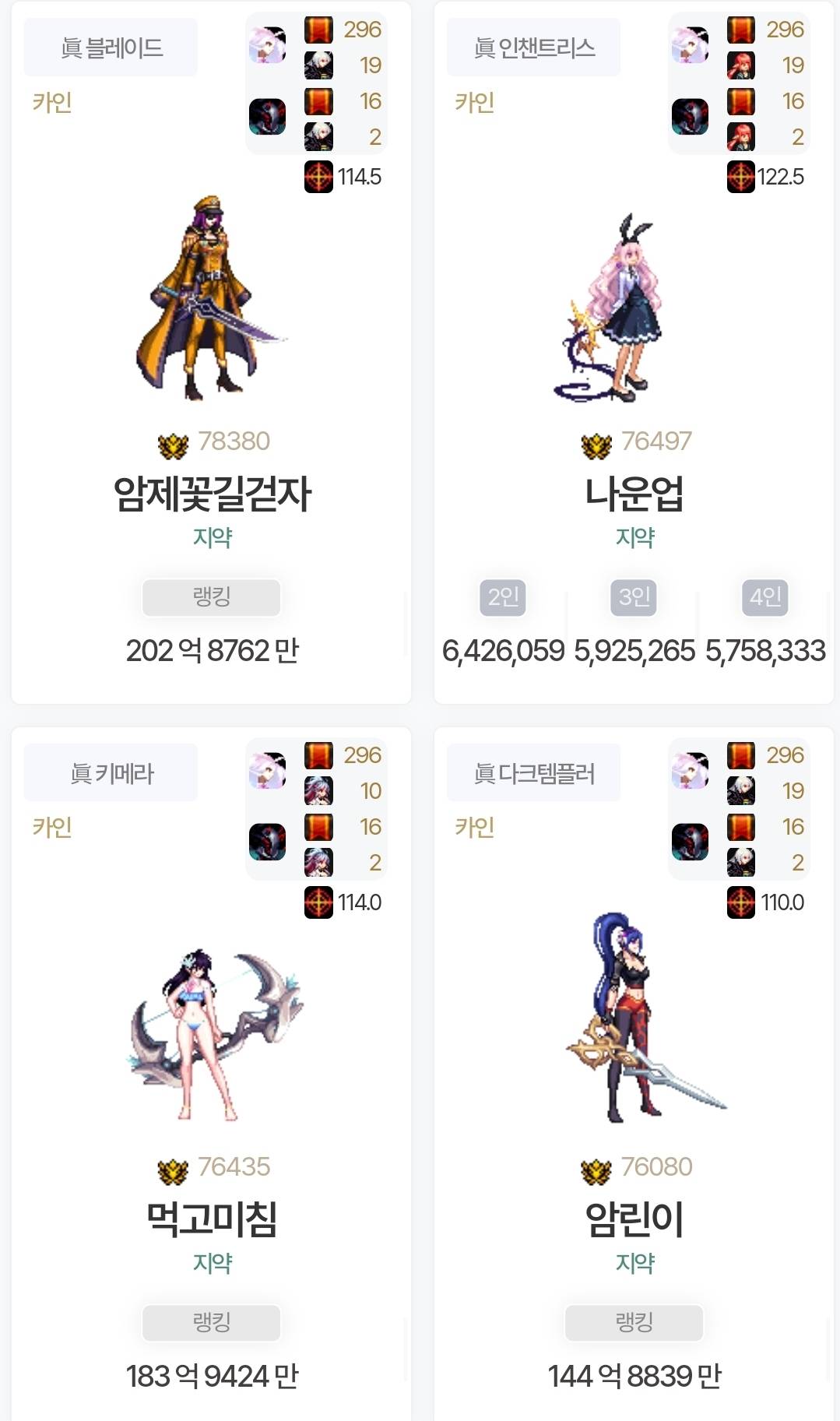840x1421 pixels.
Task: Tap the 랭킹 button under 먹고미침
Action: [x=211, y=1322]
